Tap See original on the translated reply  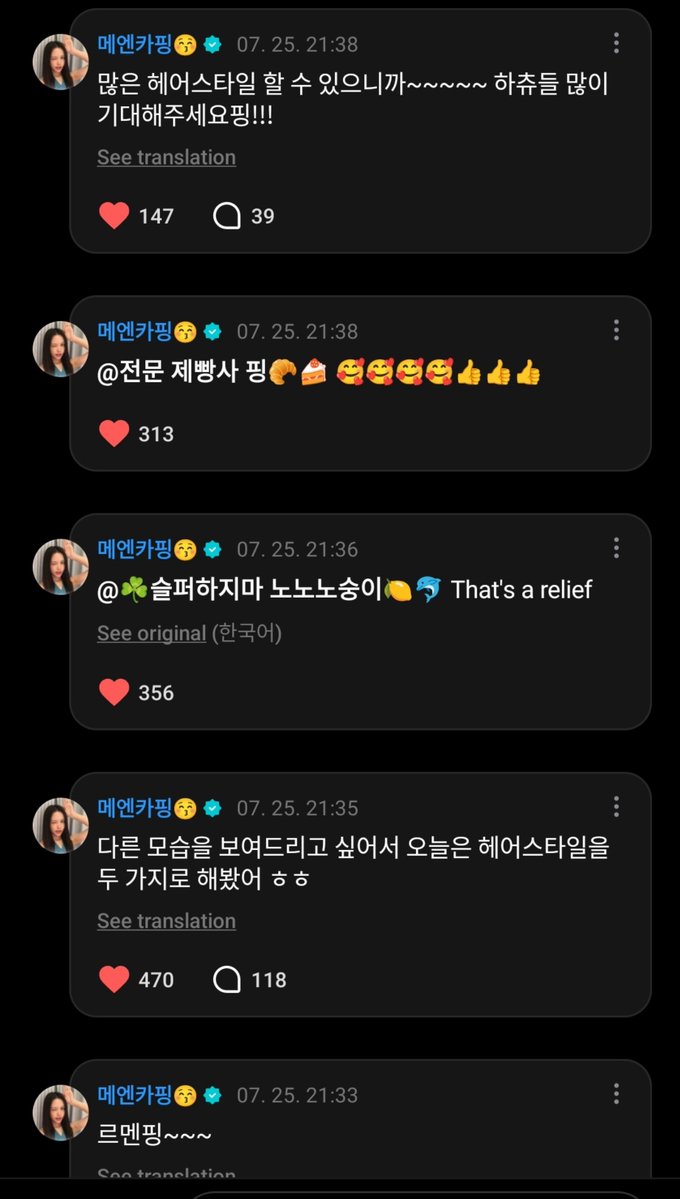pos(151,634)
